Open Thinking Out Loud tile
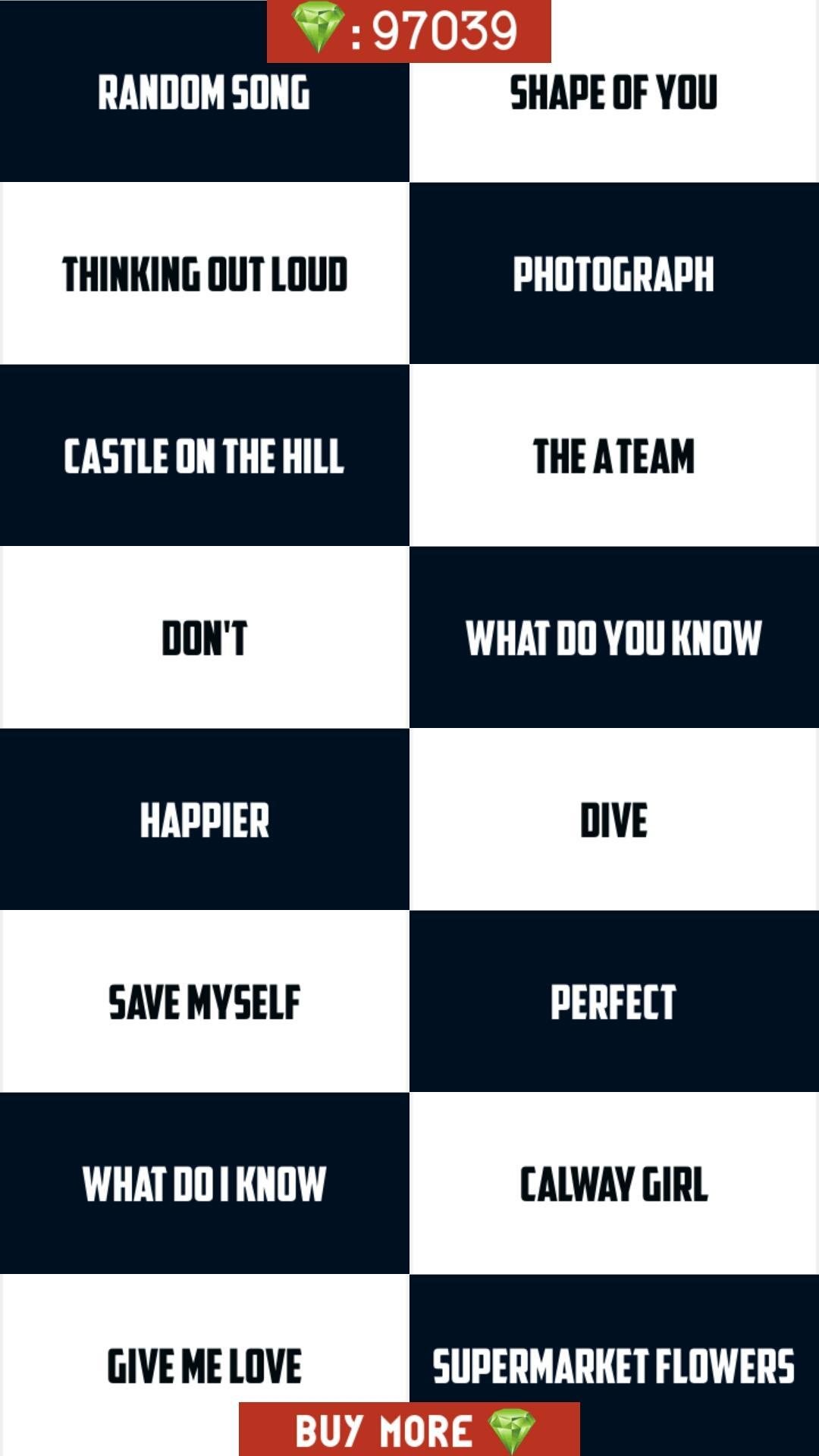This screenshot has width=819, height=1456. pyautogui.click(x=204, y=273)
